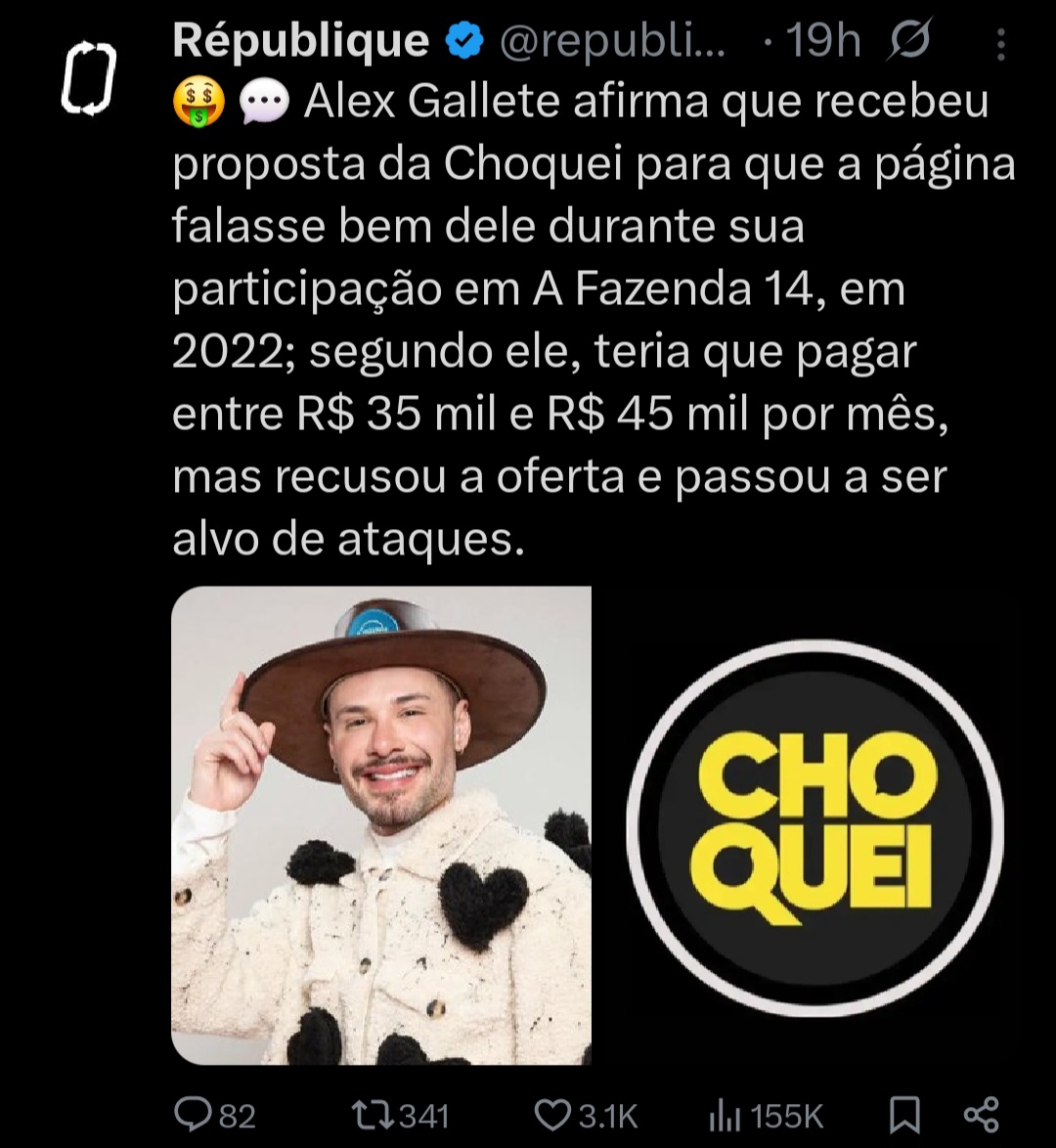Open the République account name
1056x1148 pixels.
click(300, 39)
